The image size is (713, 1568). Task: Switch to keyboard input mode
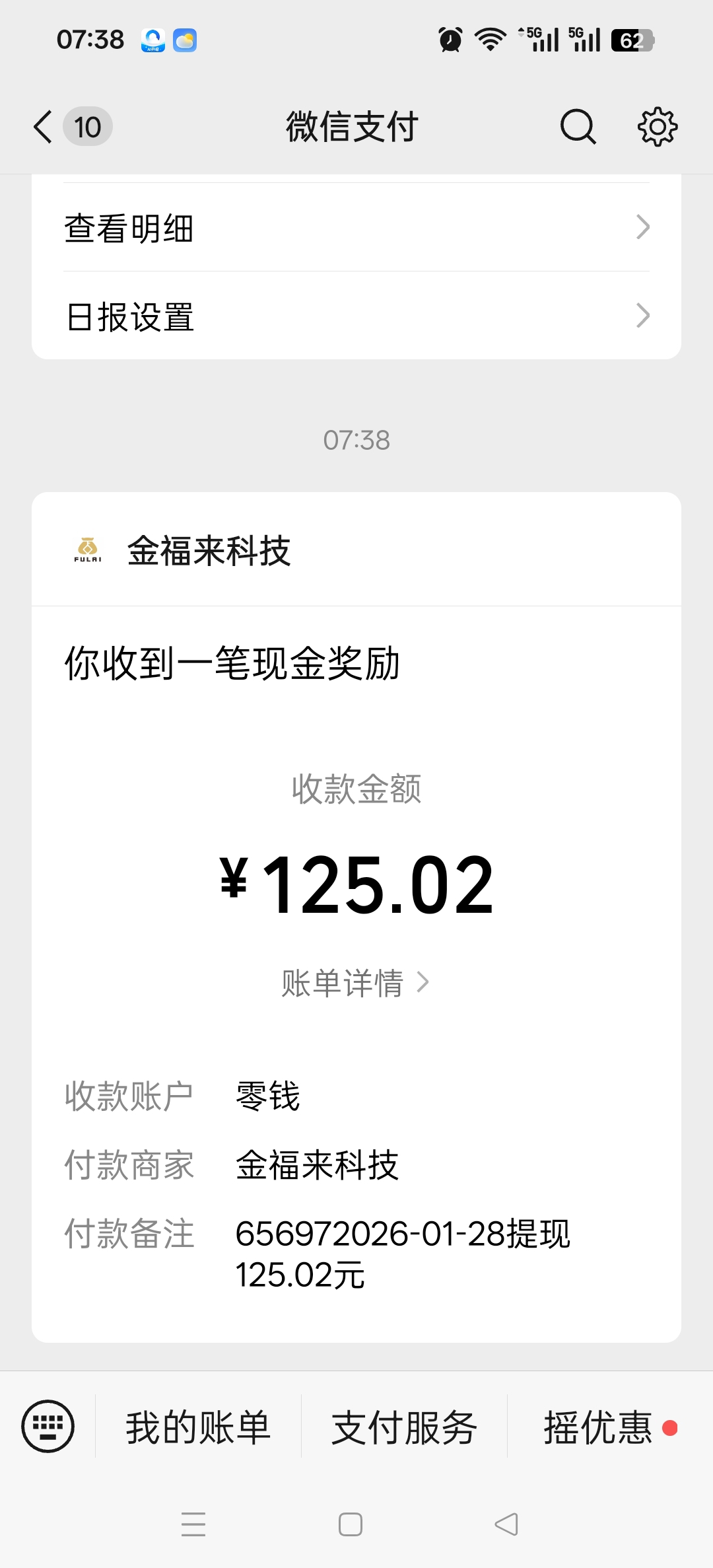48,1426
